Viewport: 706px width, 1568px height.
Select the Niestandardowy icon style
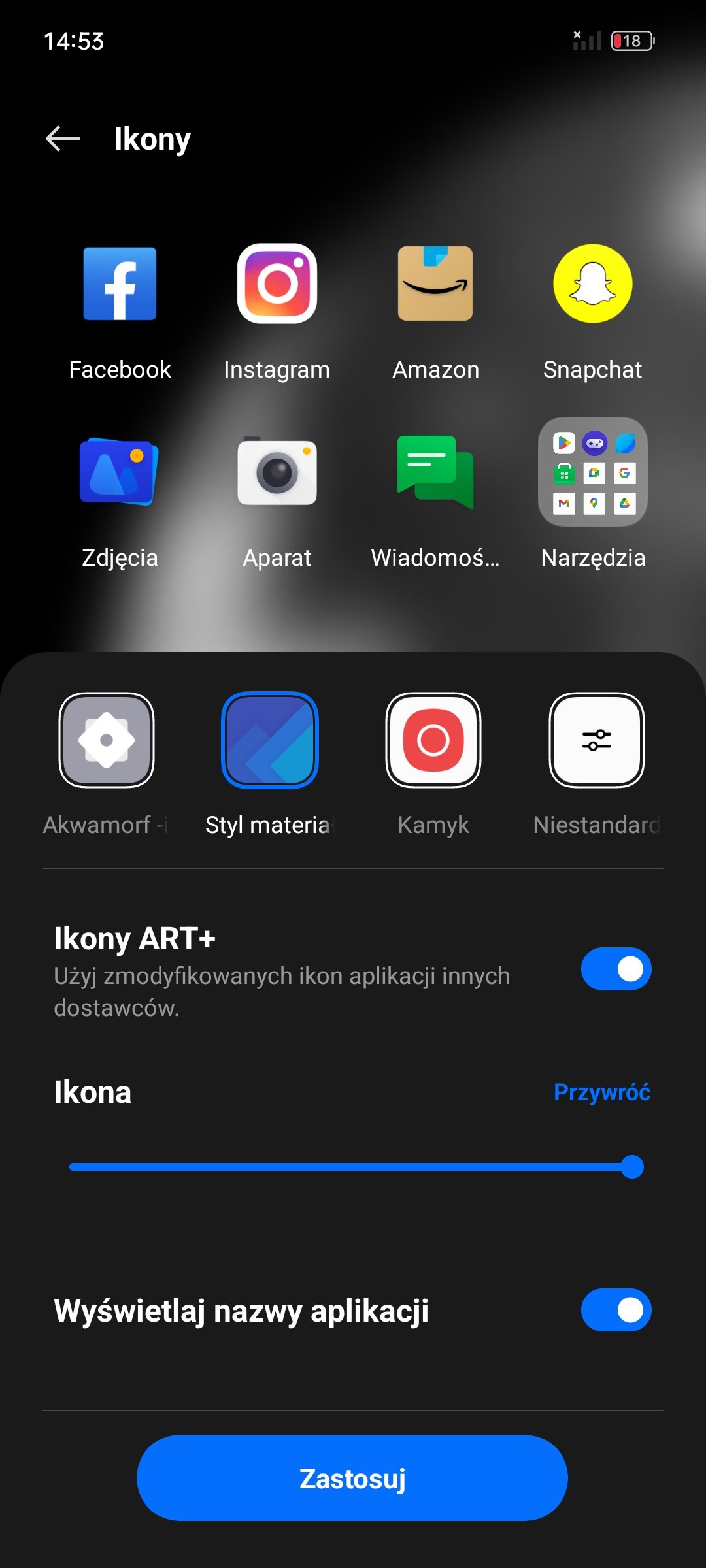click(x=597, y=740)
